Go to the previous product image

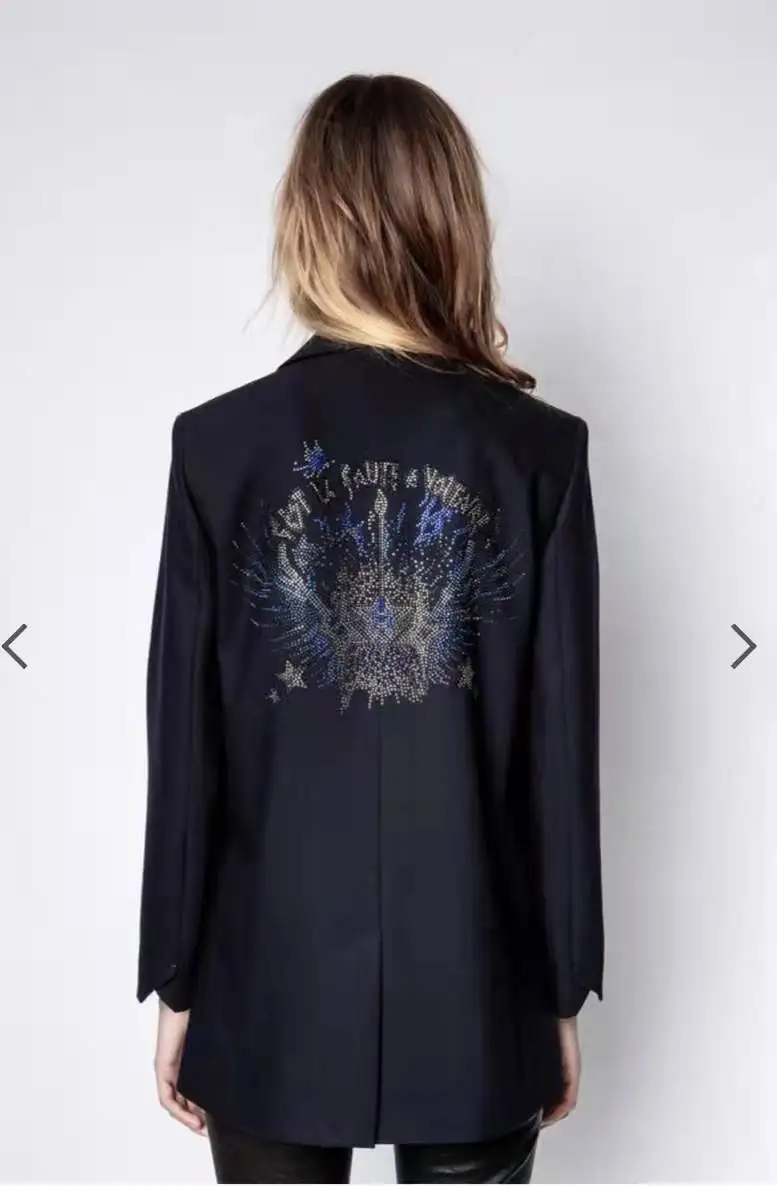pyautogui.click(x=15, y=646)
